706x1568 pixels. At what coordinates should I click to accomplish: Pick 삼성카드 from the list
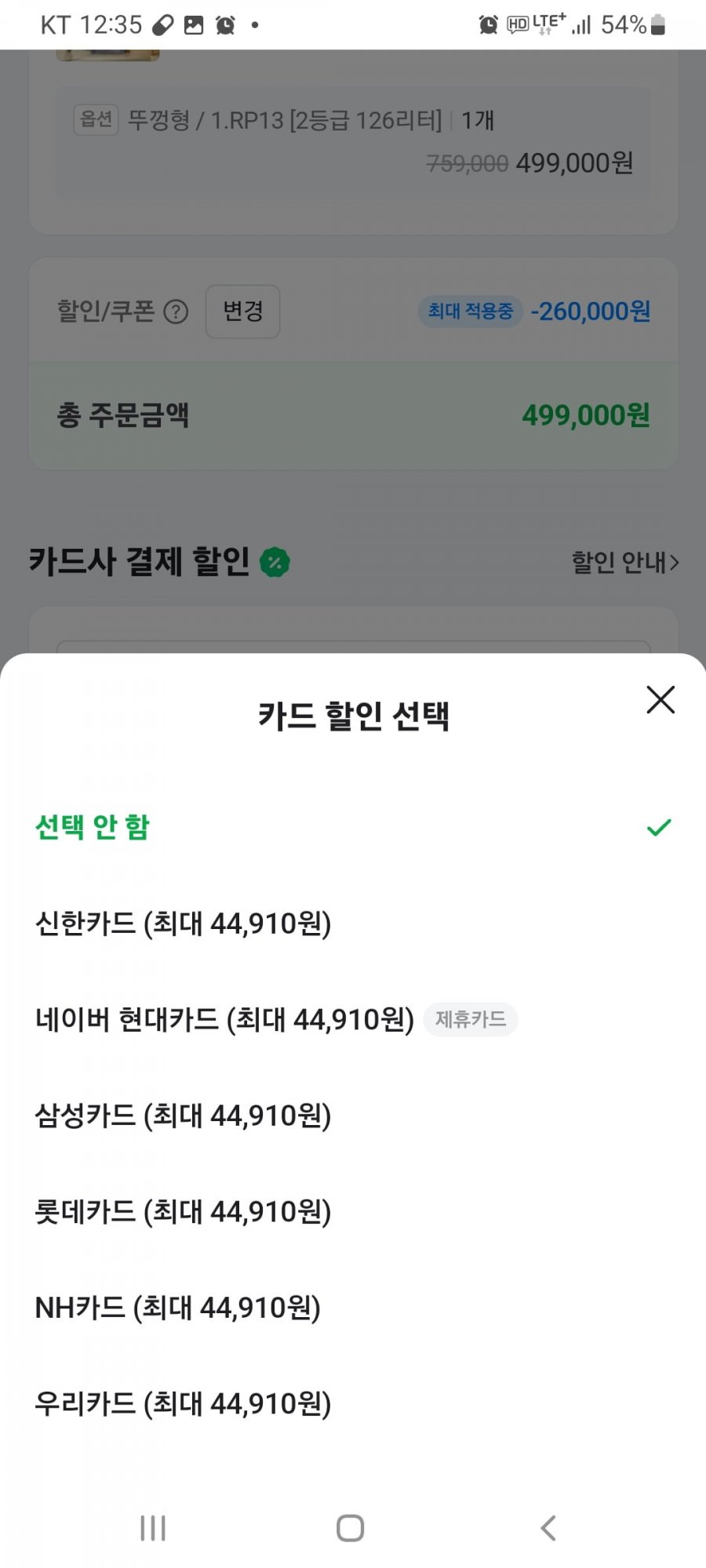pos(353,1116)
